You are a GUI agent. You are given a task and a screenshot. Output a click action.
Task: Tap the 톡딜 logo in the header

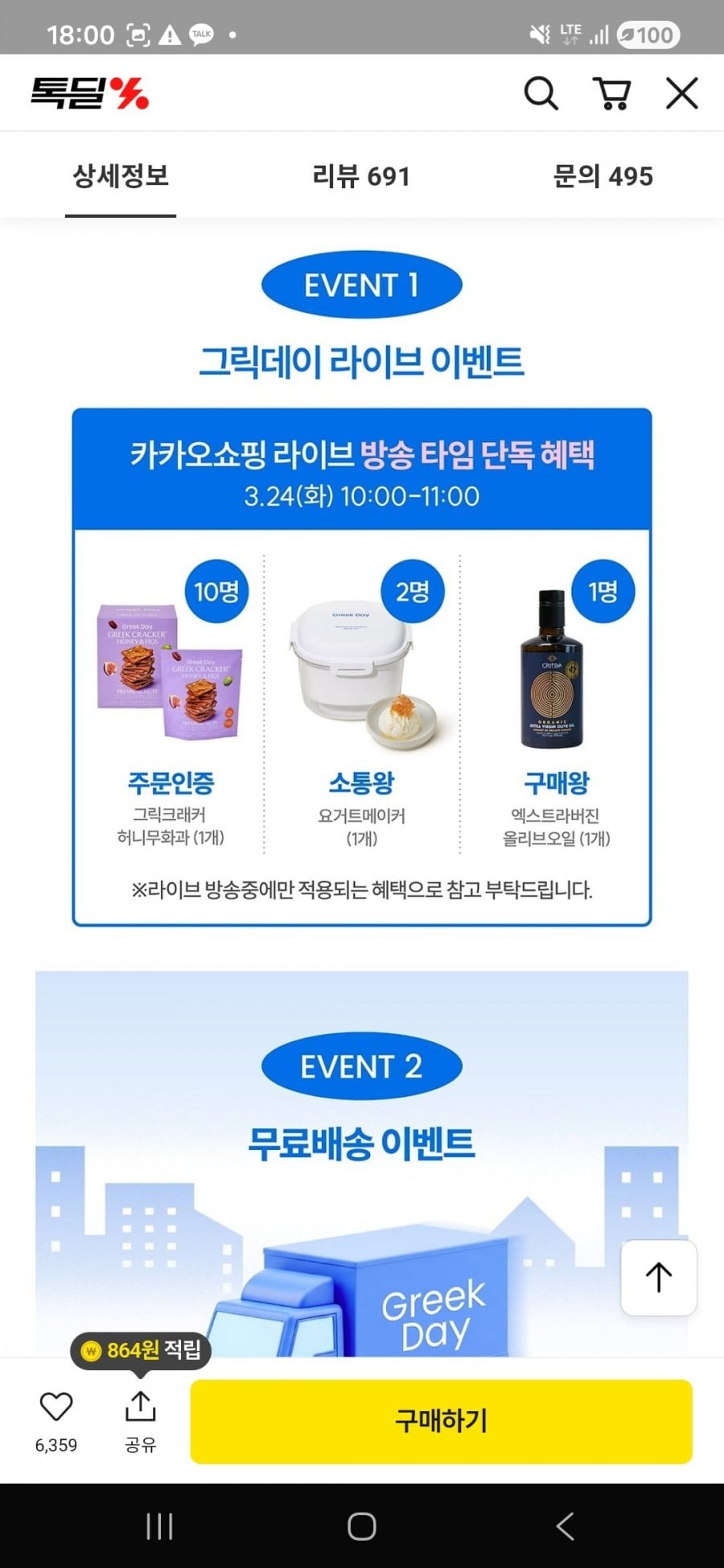(90, 94)
